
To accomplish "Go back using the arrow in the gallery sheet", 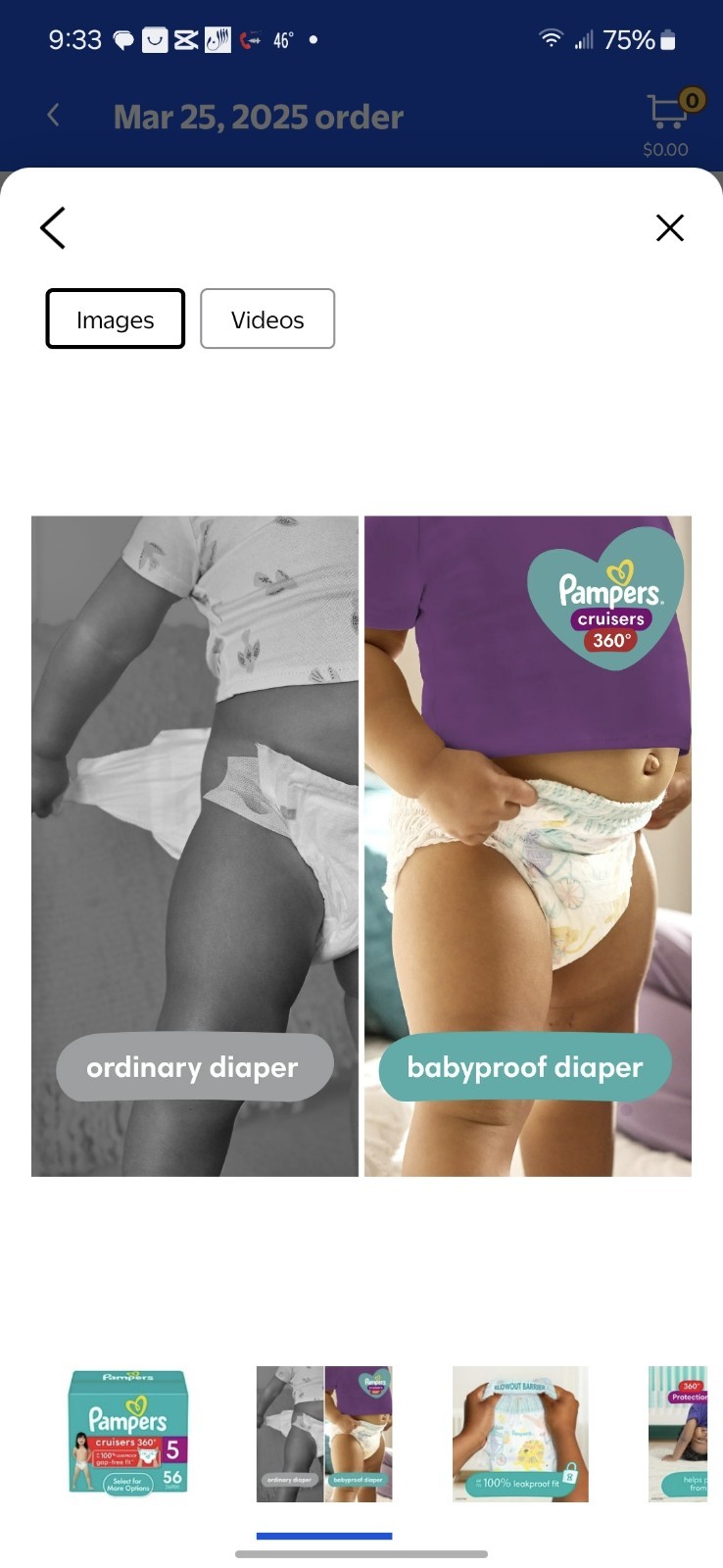I will point(53,228).
